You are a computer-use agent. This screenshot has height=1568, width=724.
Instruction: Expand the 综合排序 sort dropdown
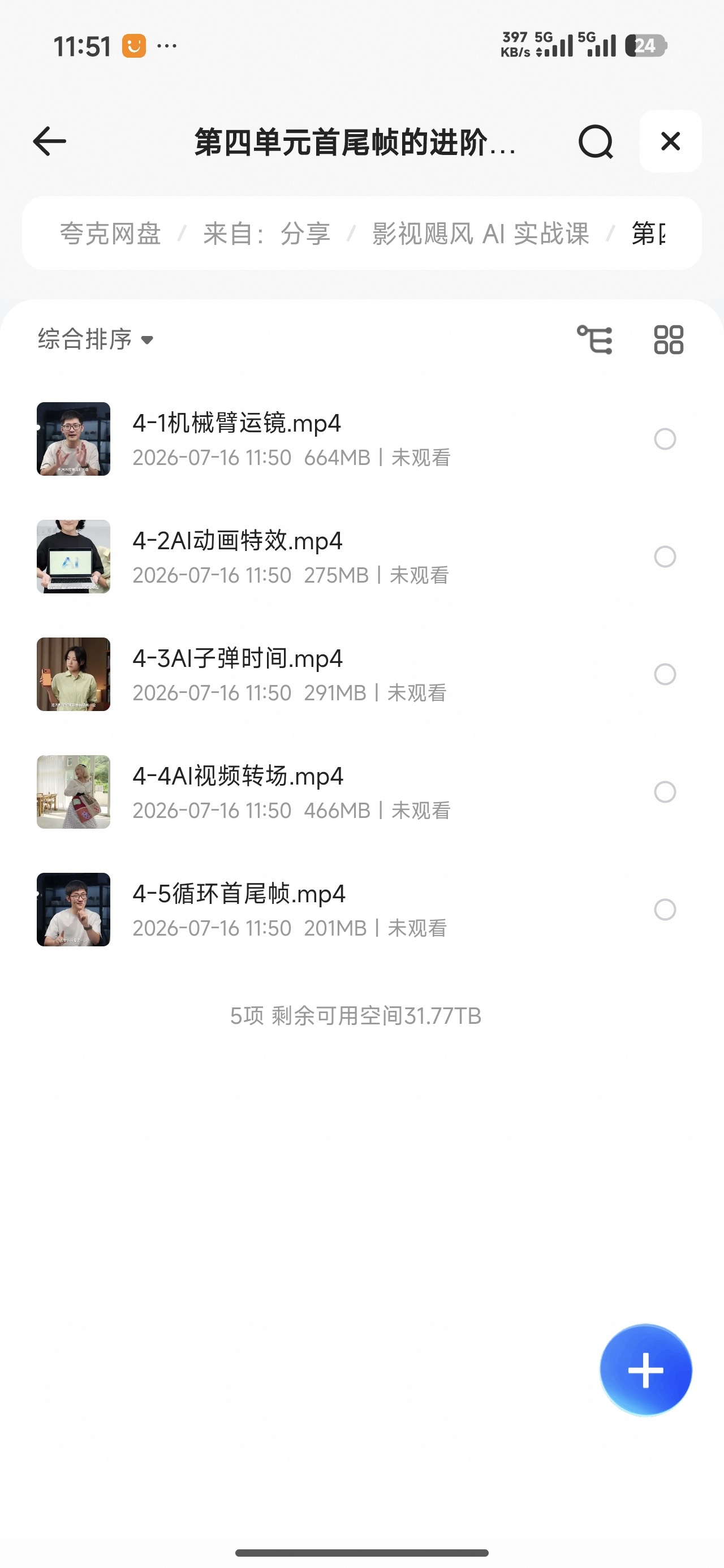[x=96, y=339]
